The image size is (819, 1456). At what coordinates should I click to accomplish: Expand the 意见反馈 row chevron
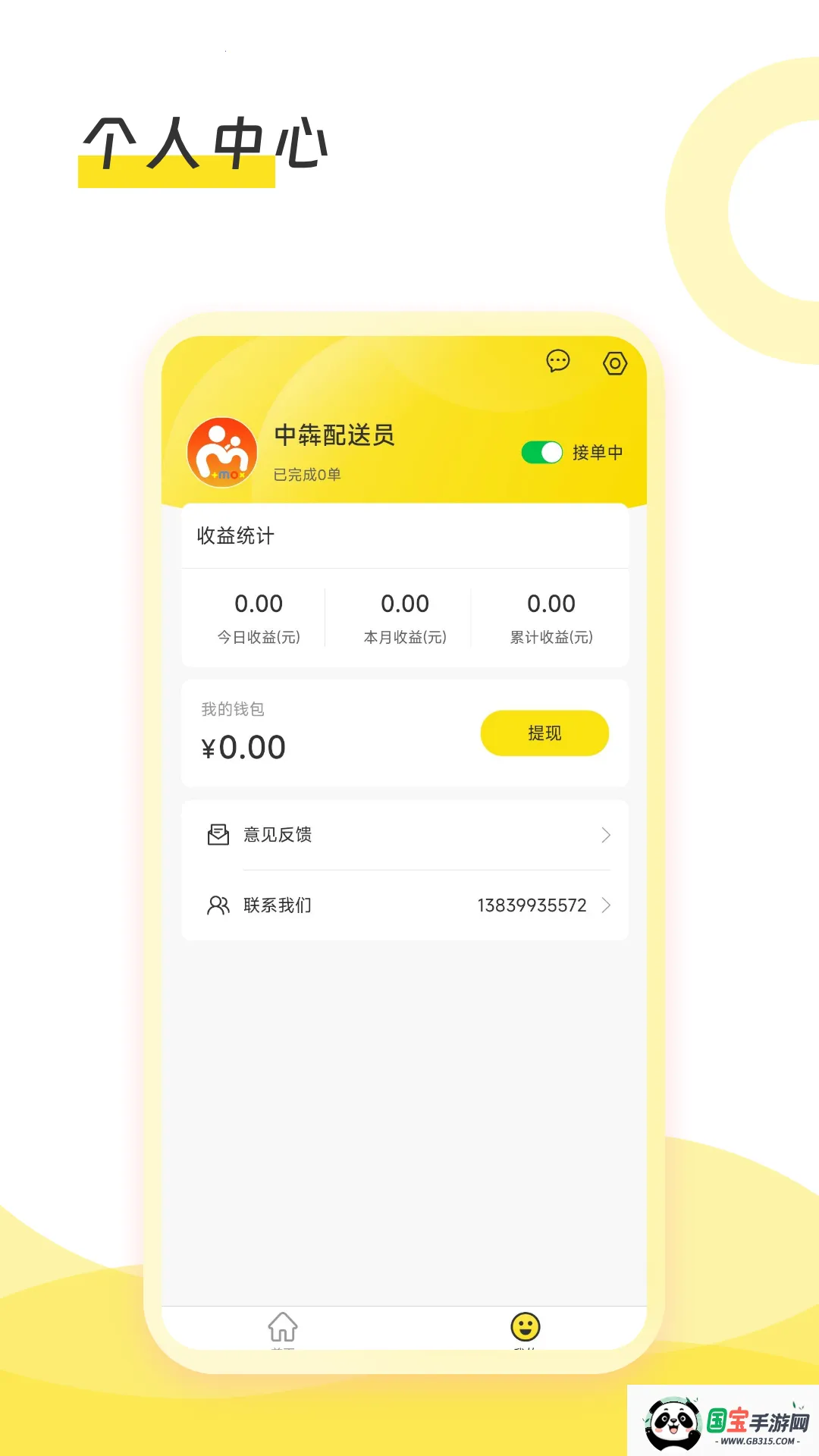[x=604, y=835]
